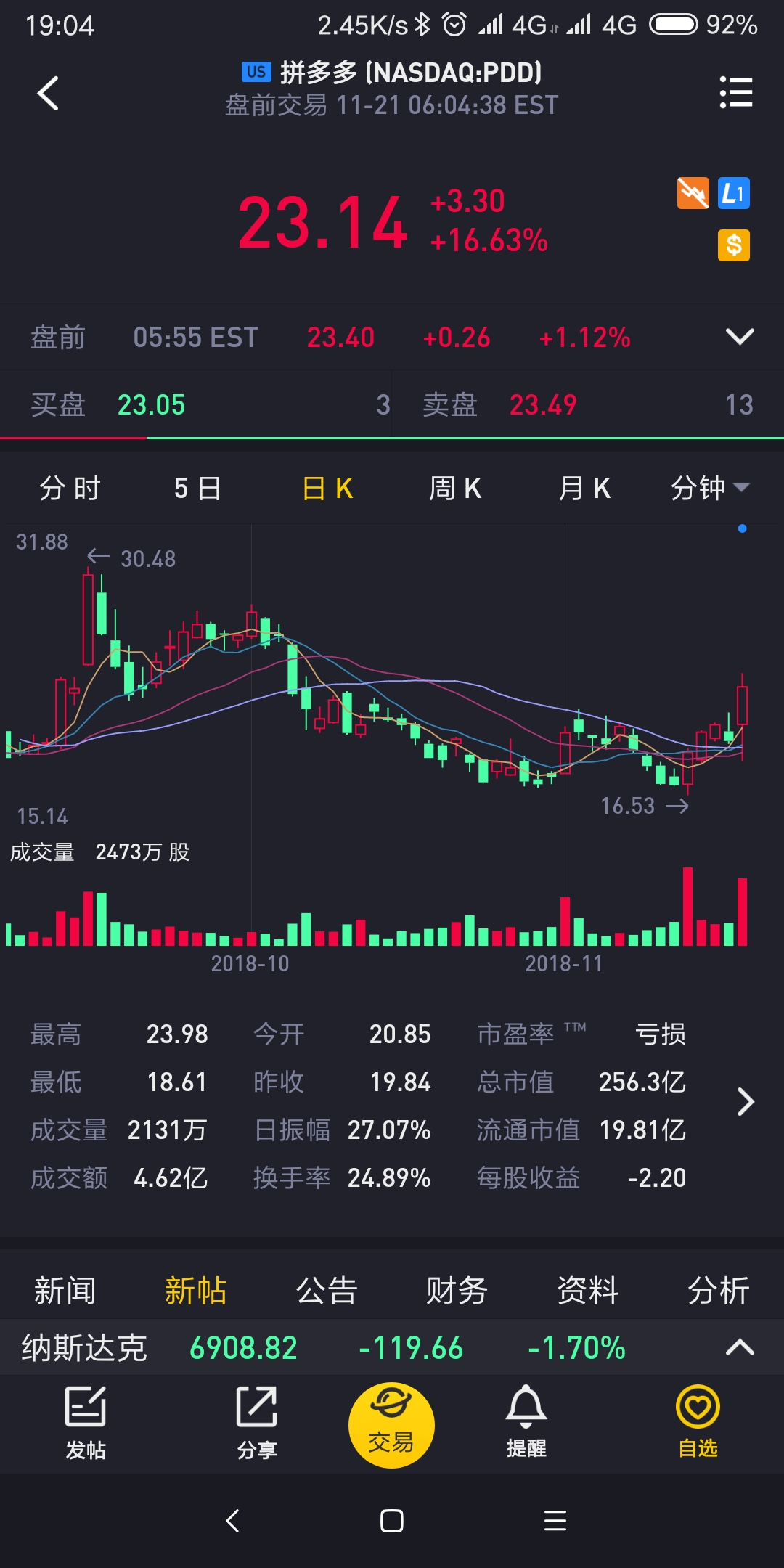Switch to the 分时 chart tab
Image resolution: width=784 pixels, height=1568 pixels.
coord(70,489)
